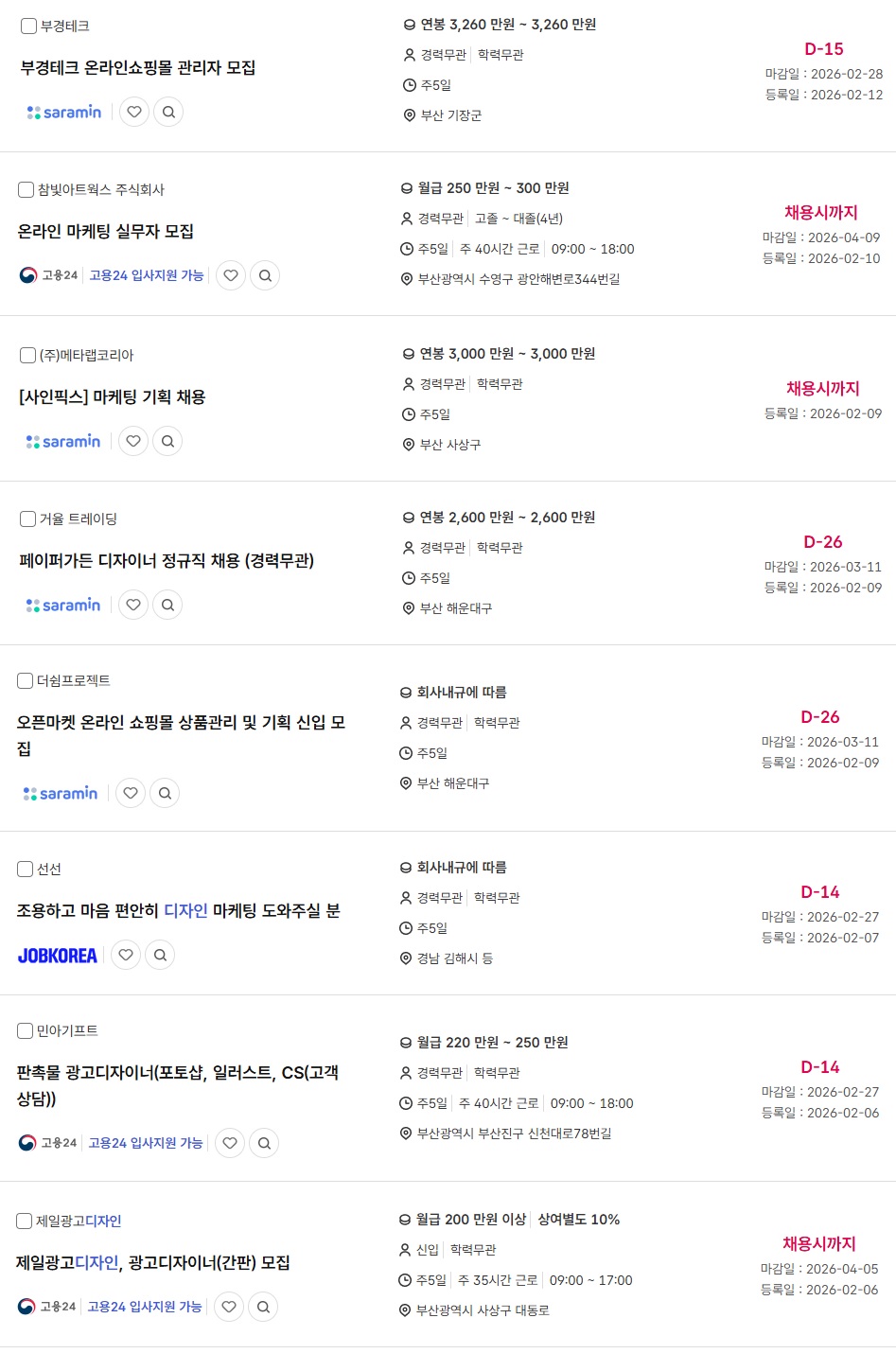Image resolution: width=896 pixels, height=1371 pixels.
Task: Open 오픈마켓 온라인 쇼핑몰 상품관리 posting
Action: point(181,723)
